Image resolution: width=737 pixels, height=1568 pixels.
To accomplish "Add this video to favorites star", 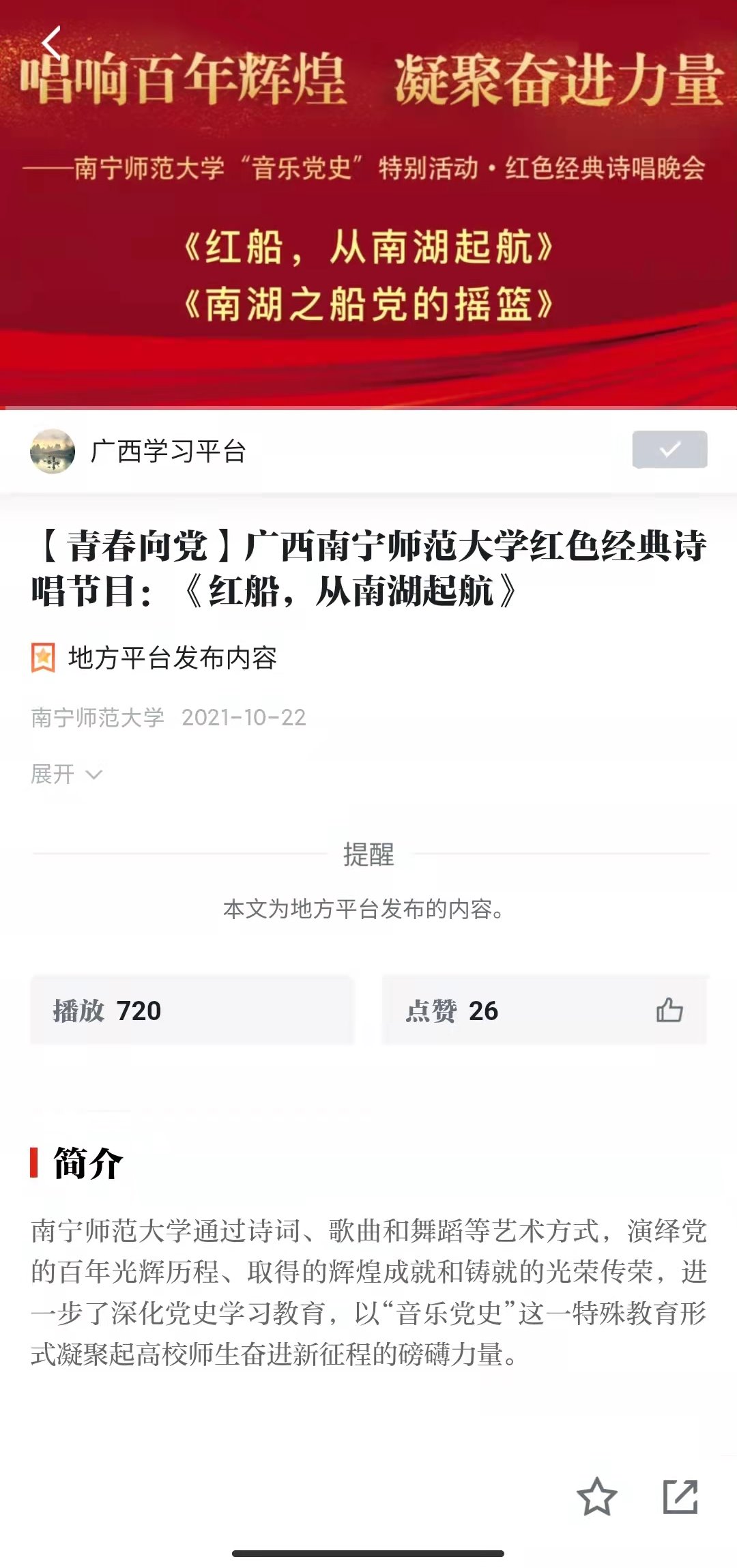I will (x=596, y=1496).
